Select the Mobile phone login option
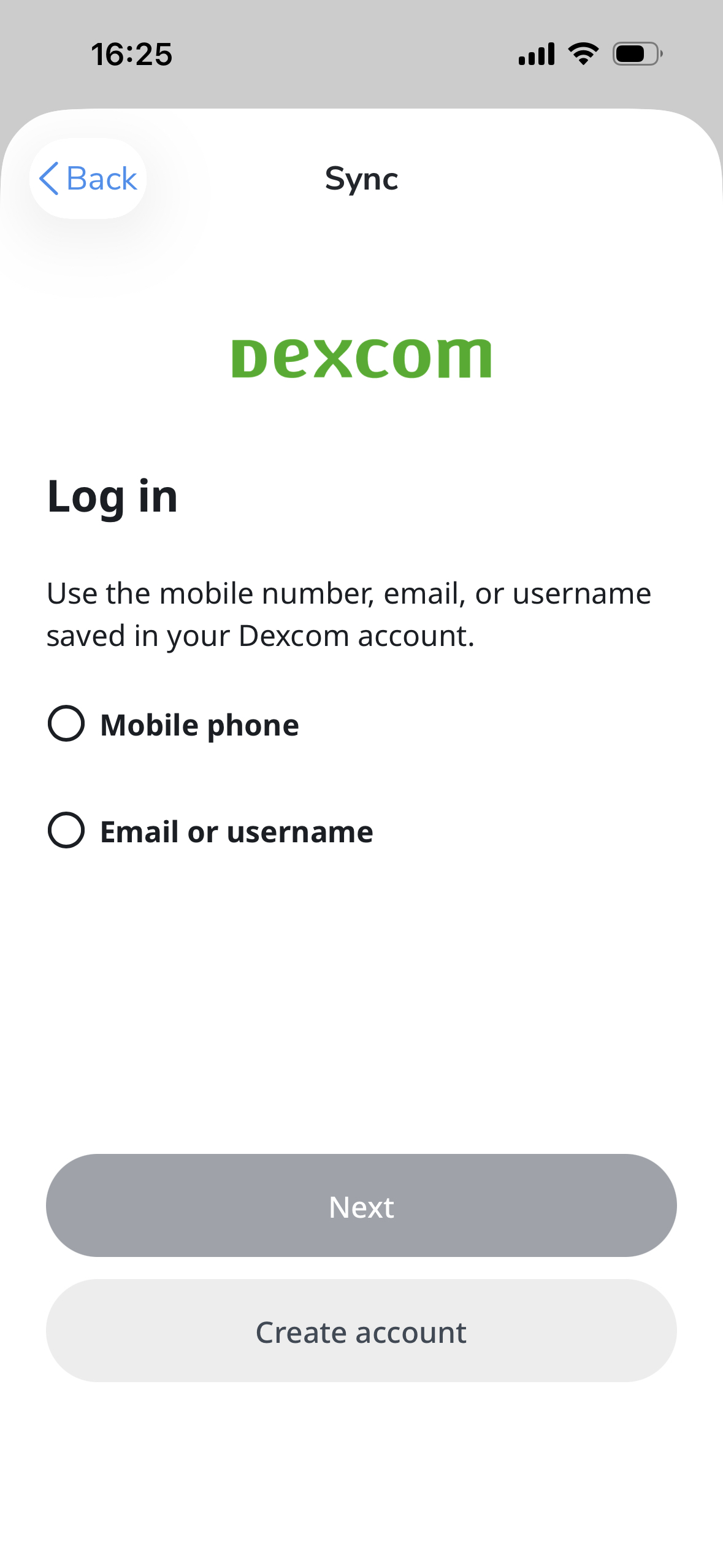 tap(66, 724)
